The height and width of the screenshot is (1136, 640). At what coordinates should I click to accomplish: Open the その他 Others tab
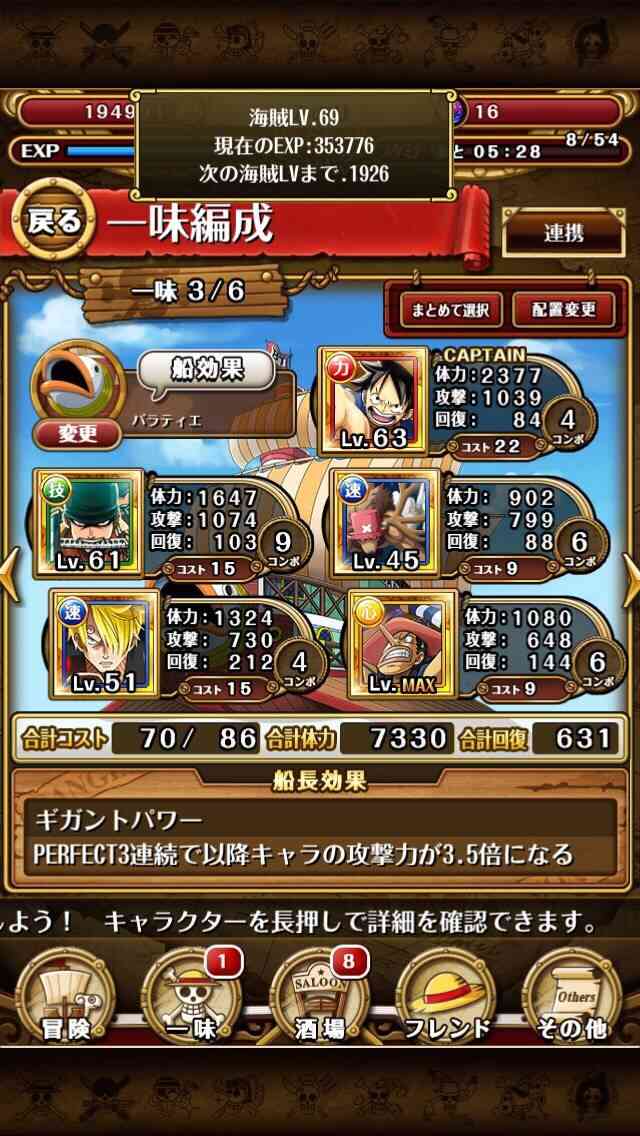[x=573, y=994]
